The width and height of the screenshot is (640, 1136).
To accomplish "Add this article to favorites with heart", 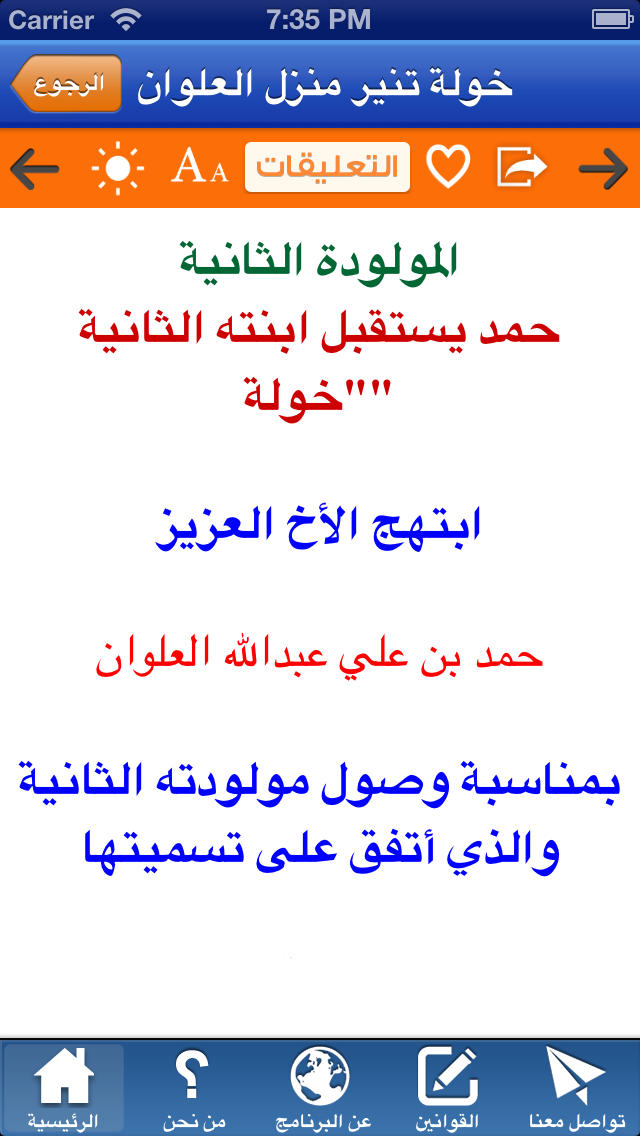I will pos(448,168).
